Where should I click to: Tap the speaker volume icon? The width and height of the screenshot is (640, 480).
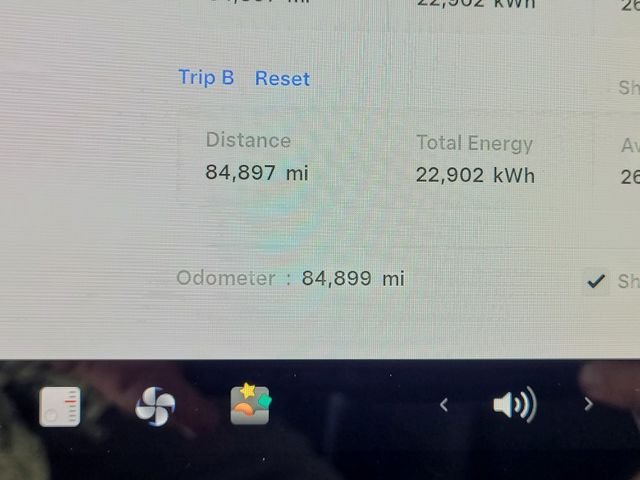tap(514, 405)
